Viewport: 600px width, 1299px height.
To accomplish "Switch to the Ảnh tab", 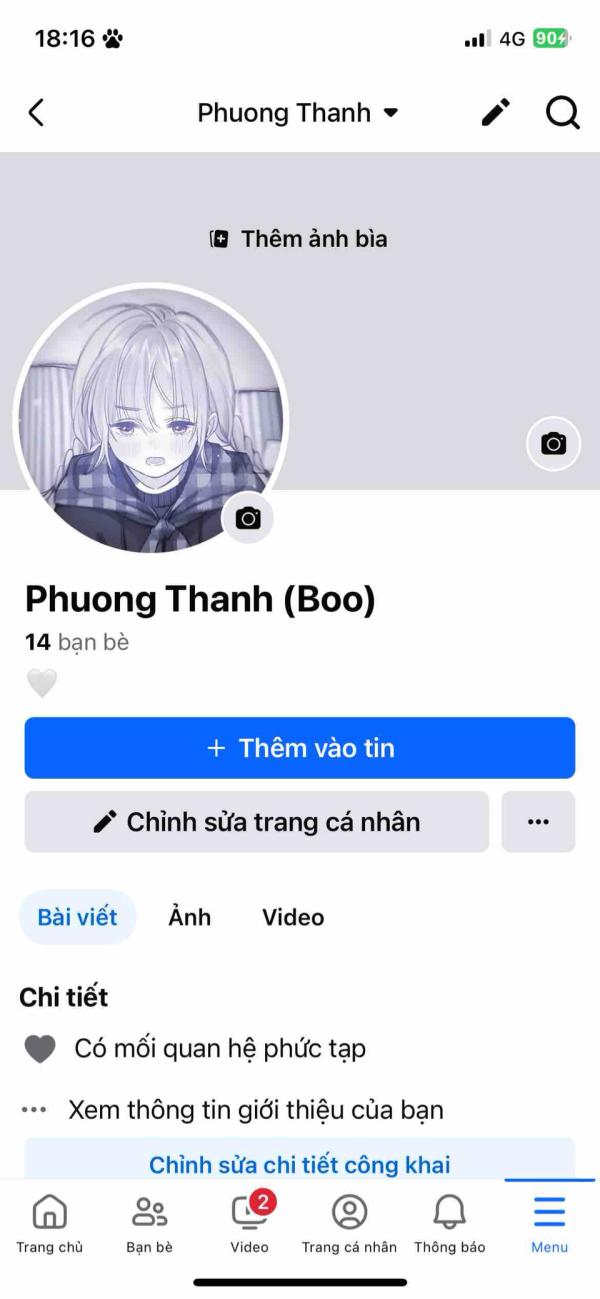I will point(189,917).
